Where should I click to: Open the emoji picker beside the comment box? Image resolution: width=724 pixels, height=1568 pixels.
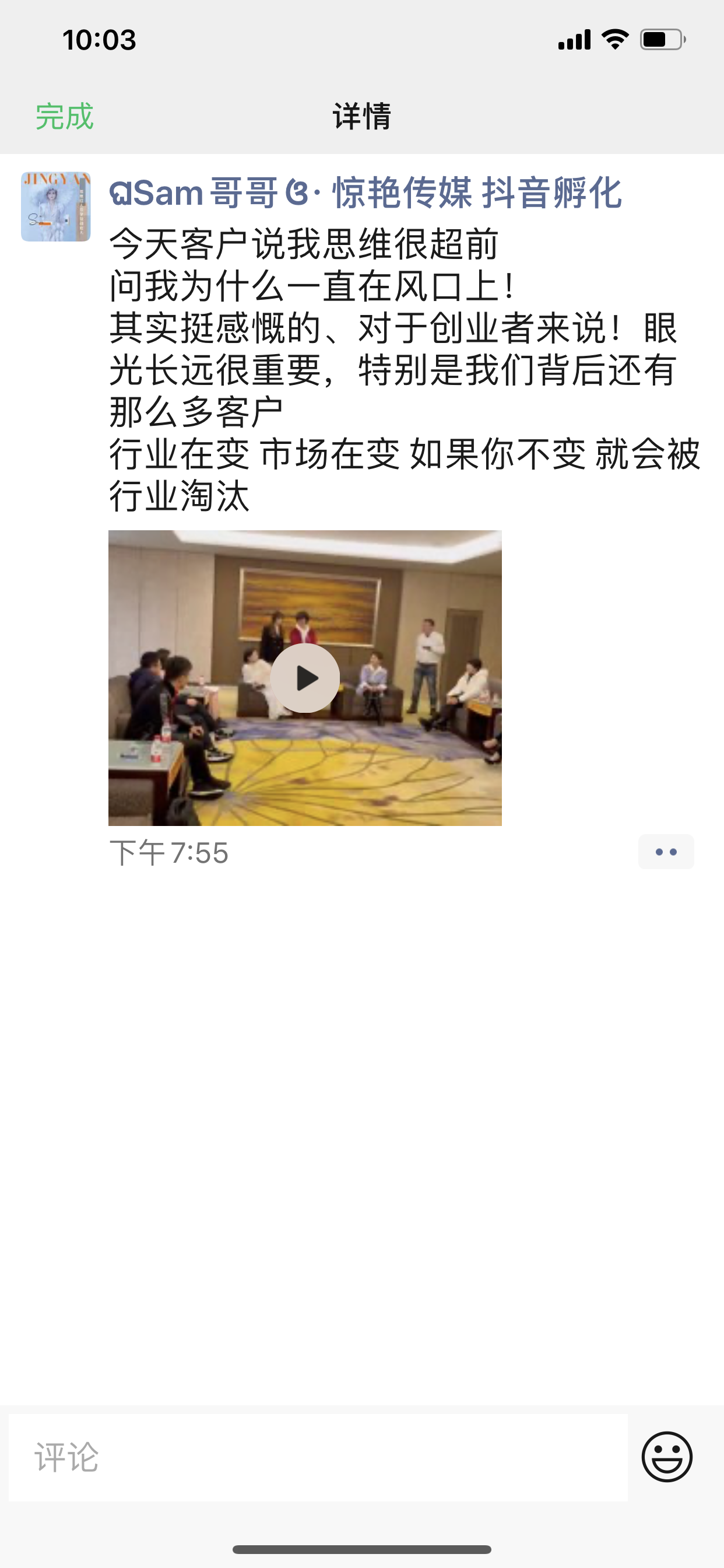(x=667, y=1457)
